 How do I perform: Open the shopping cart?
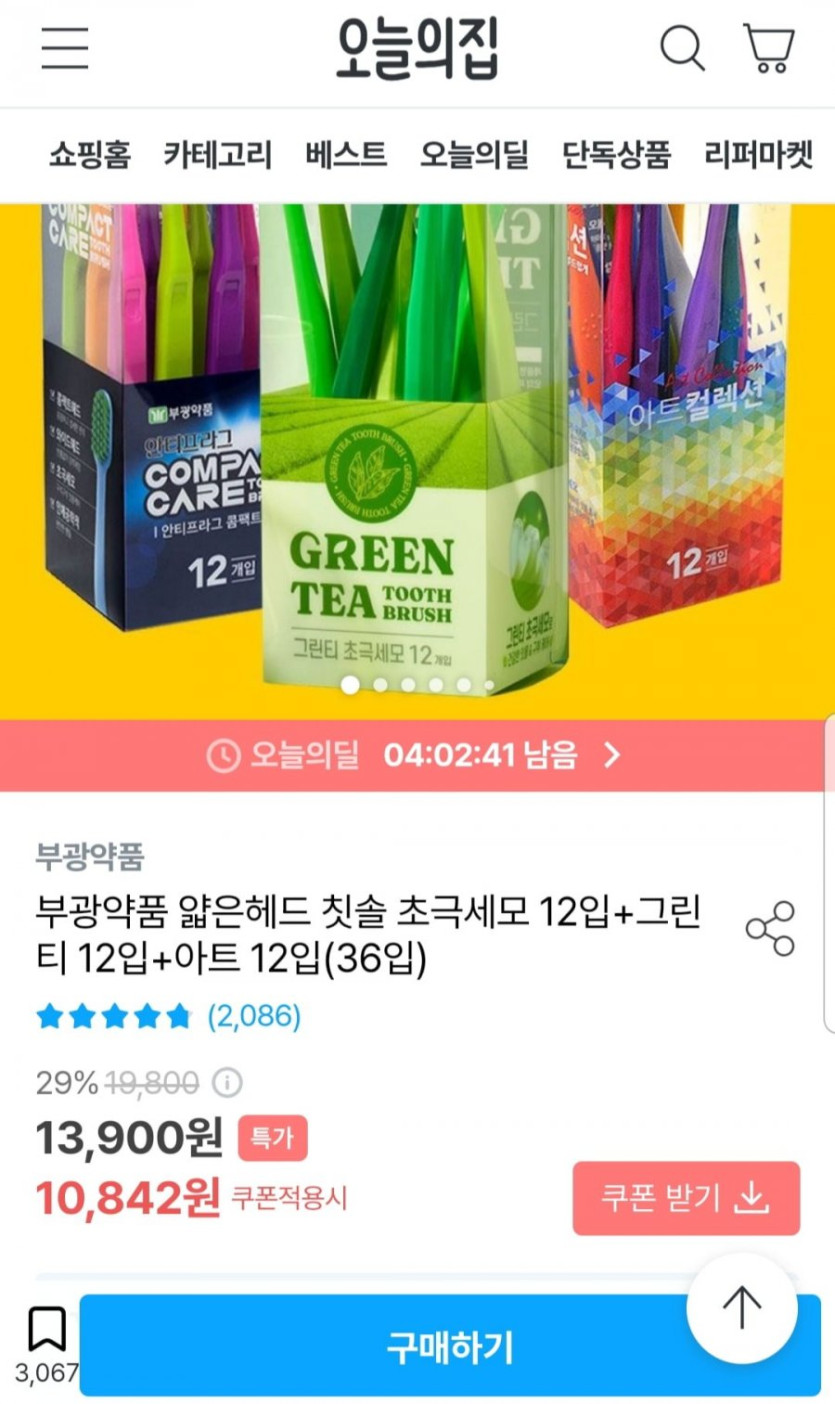pyautogui.click(x=769, y=48)
